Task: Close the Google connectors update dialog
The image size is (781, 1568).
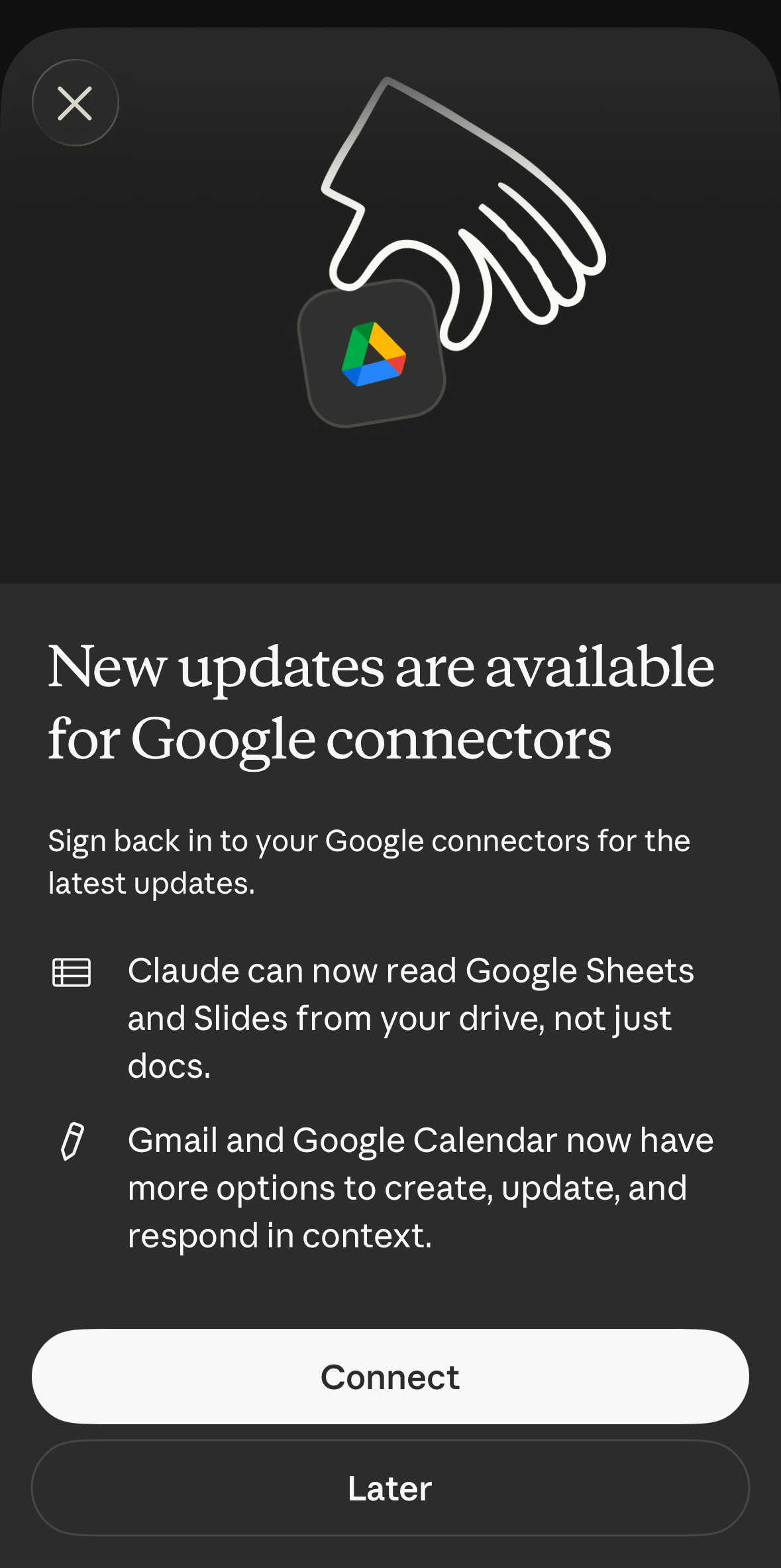Action: click(x=75, y=103)
